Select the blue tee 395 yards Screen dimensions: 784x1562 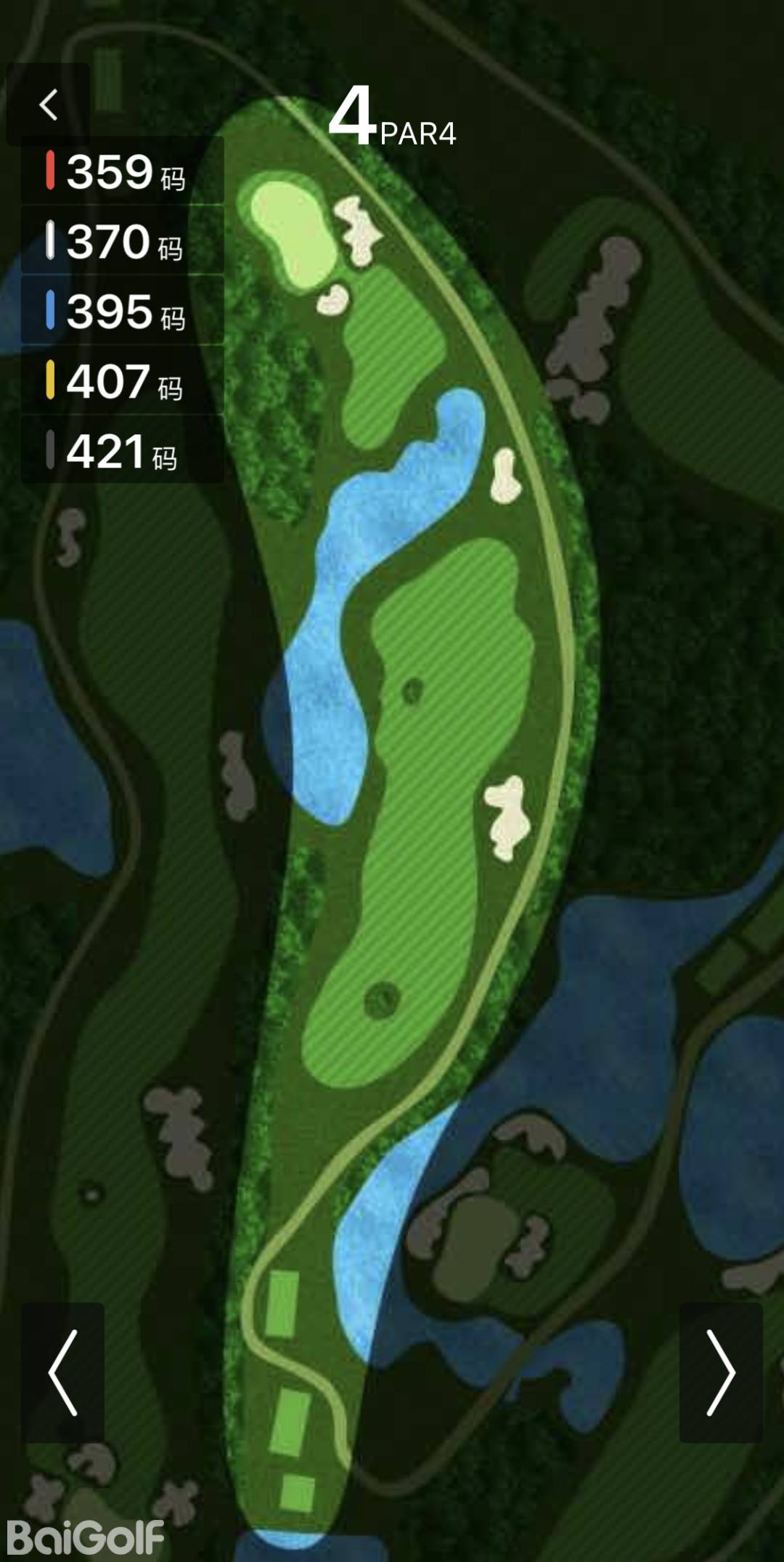[122, 311]
